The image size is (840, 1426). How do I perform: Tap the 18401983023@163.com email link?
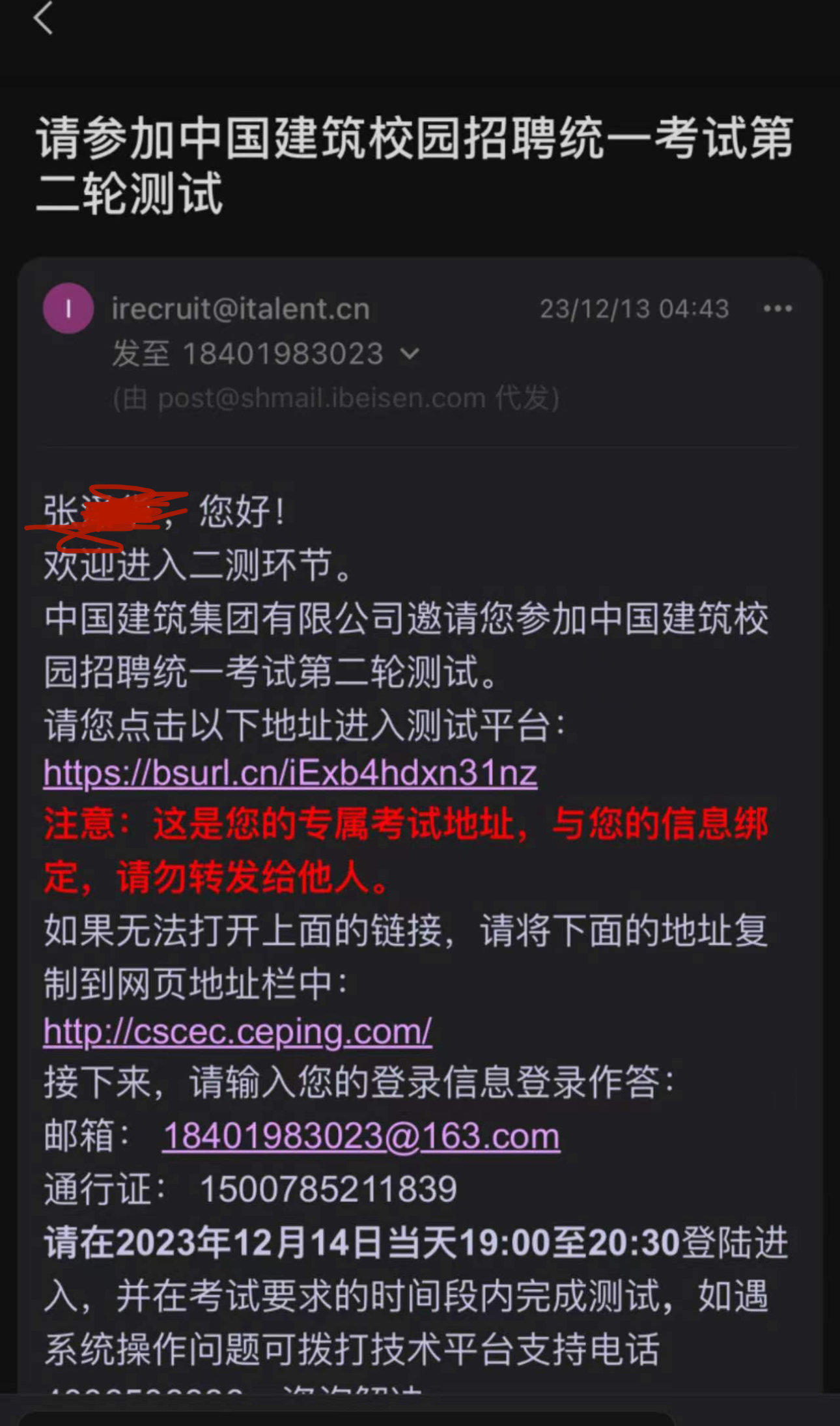coord(361,1136)
